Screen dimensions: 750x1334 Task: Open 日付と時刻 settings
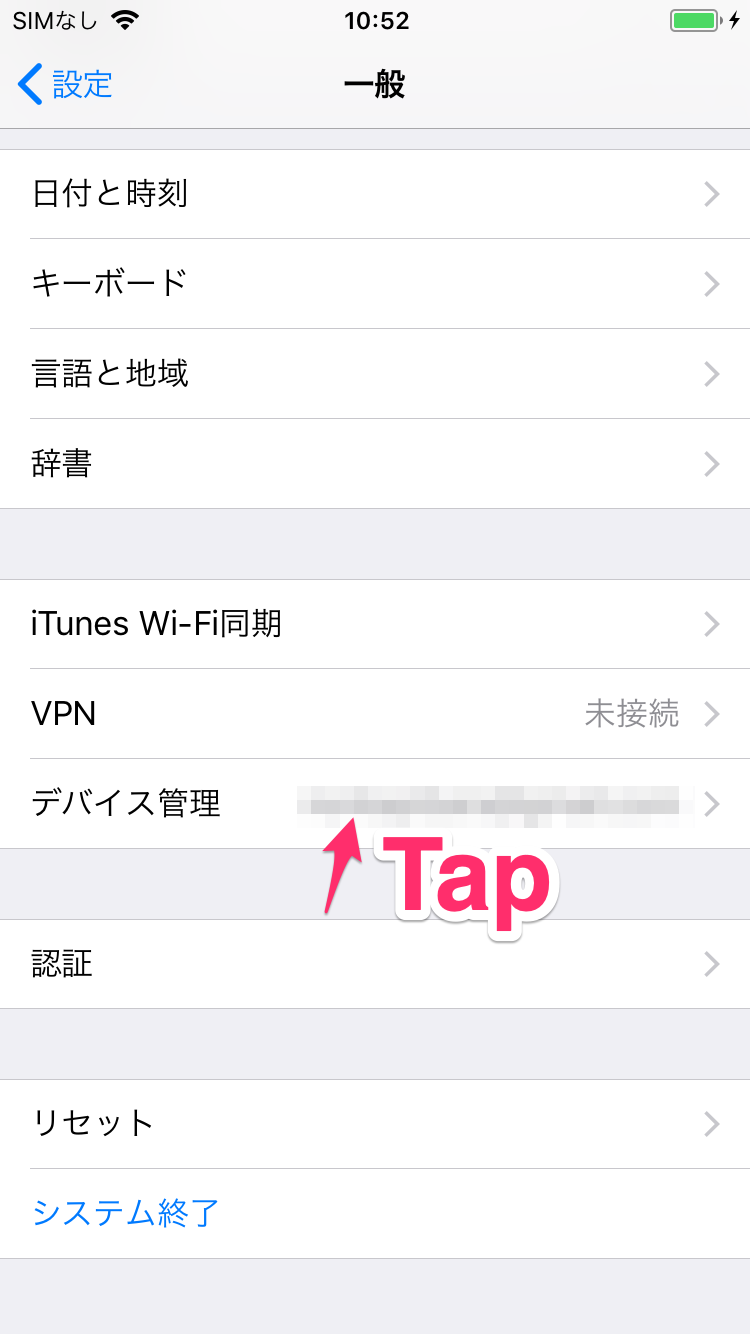[375, 194]
